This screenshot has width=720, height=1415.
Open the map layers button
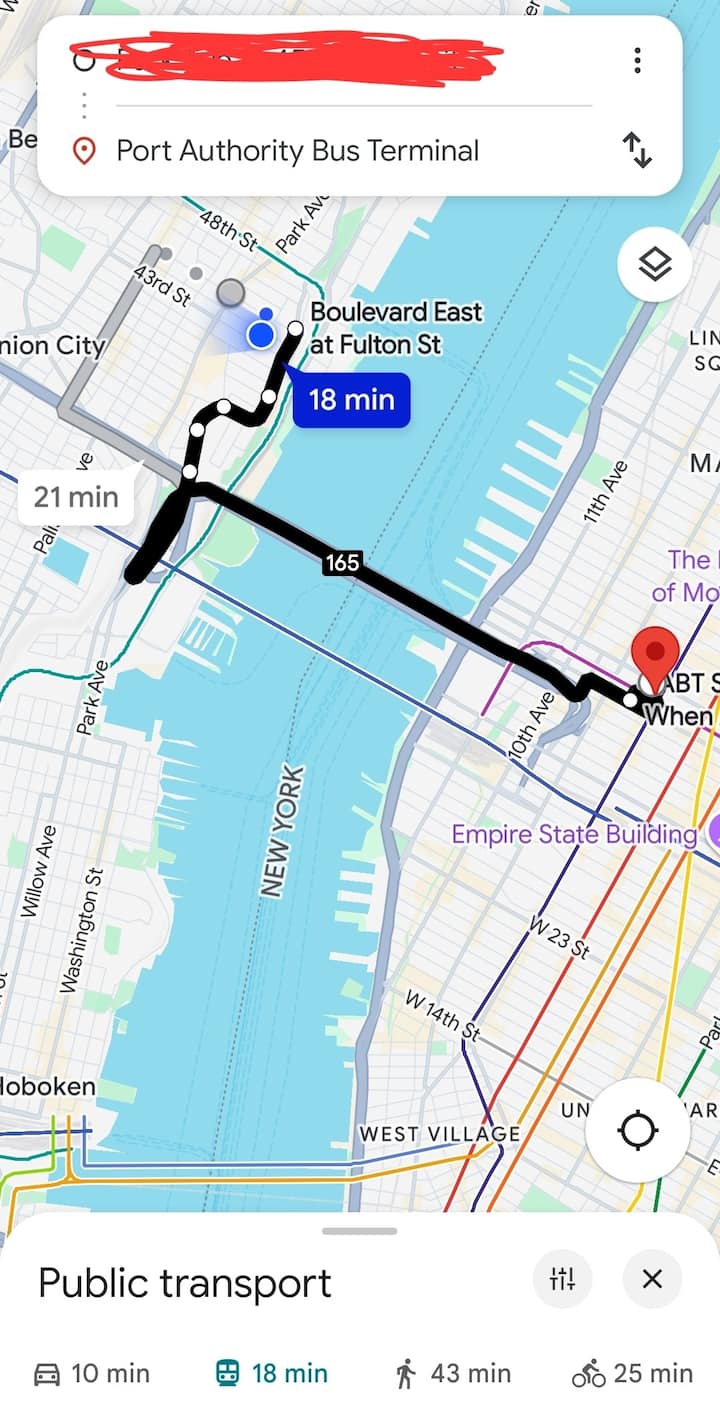pos(654,266)
